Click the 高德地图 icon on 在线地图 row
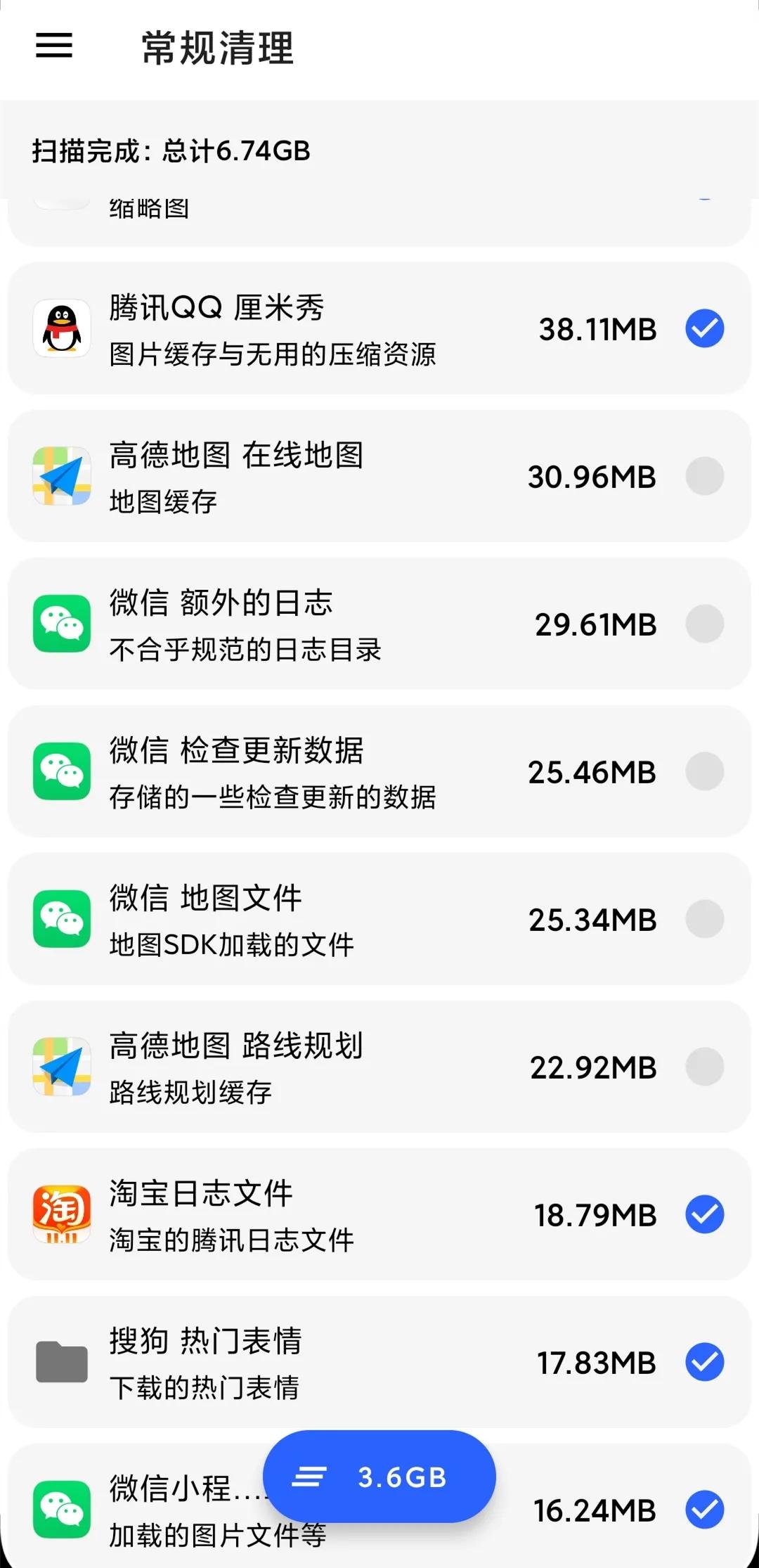 (62, 477)
